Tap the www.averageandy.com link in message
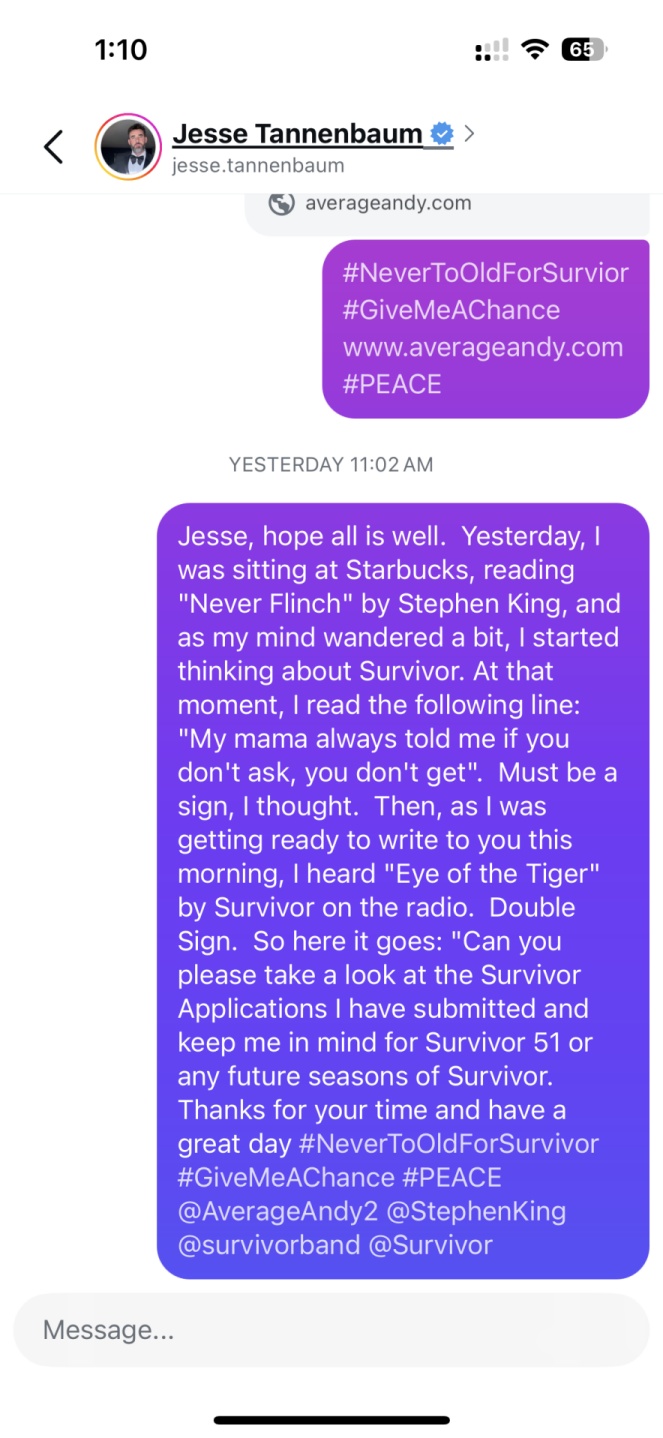This screenshot has height=1438, width=663. [482, 347]
